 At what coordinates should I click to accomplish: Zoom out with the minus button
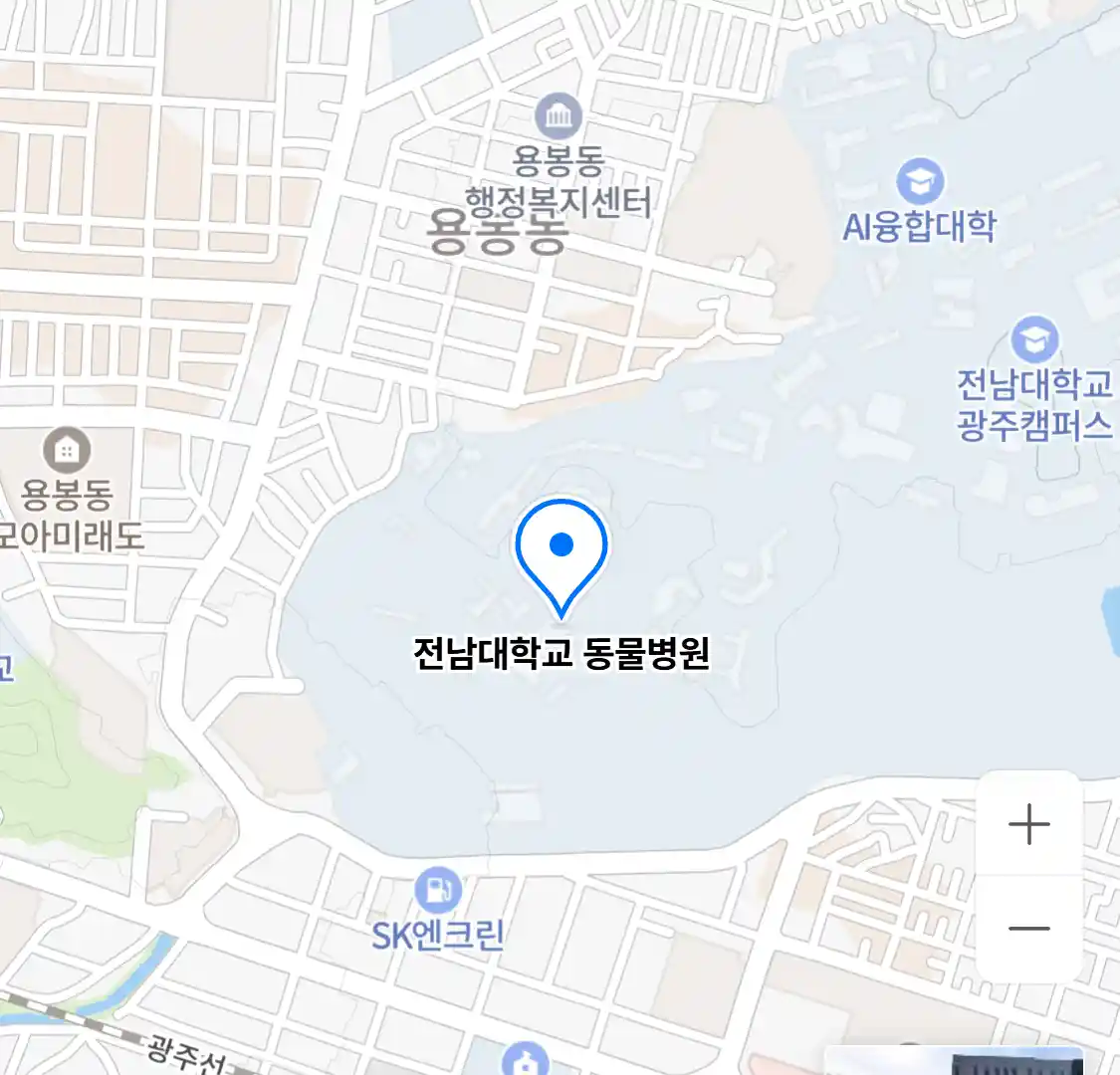pos(1028,929)
